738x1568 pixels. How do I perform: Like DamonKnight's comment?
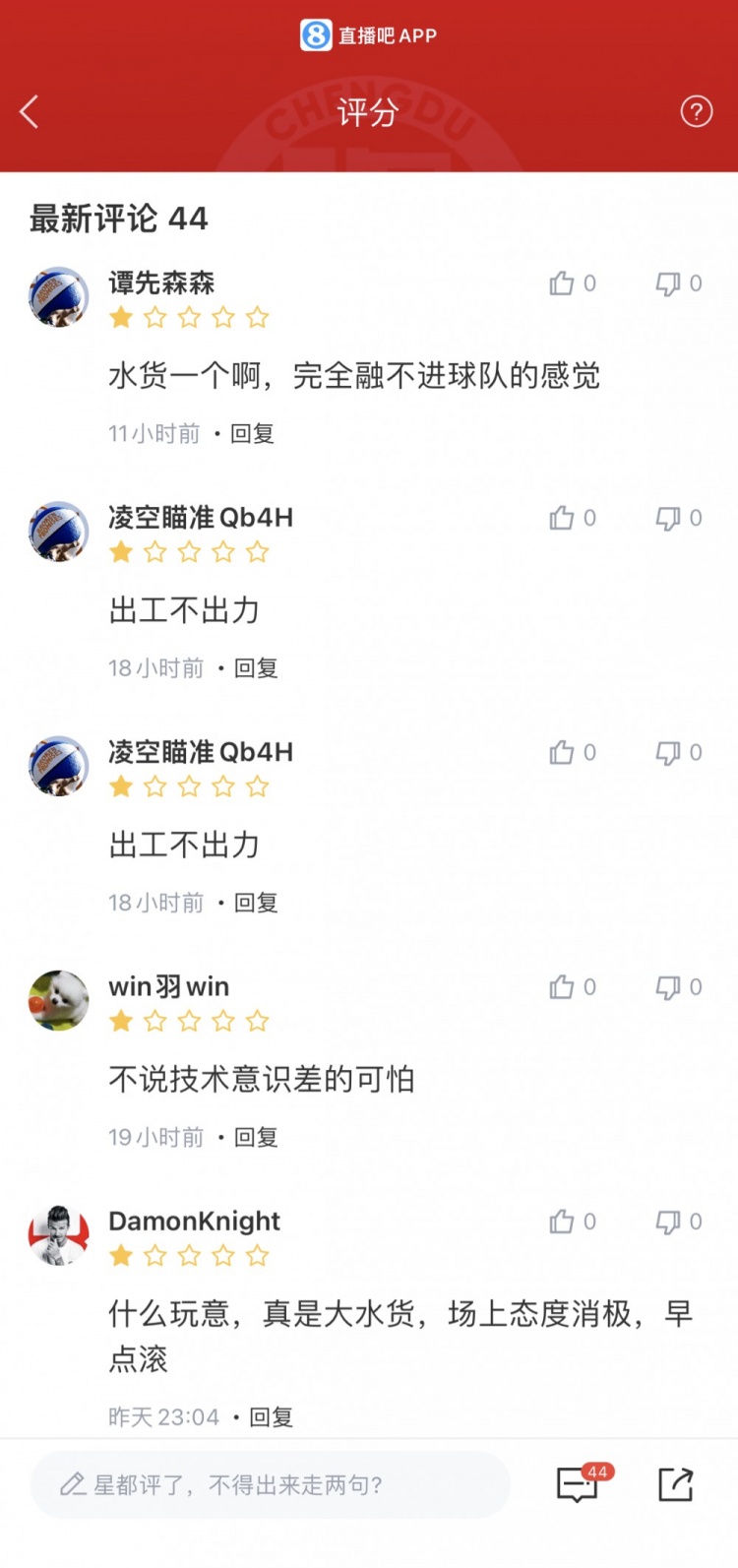pos(562,1222)
